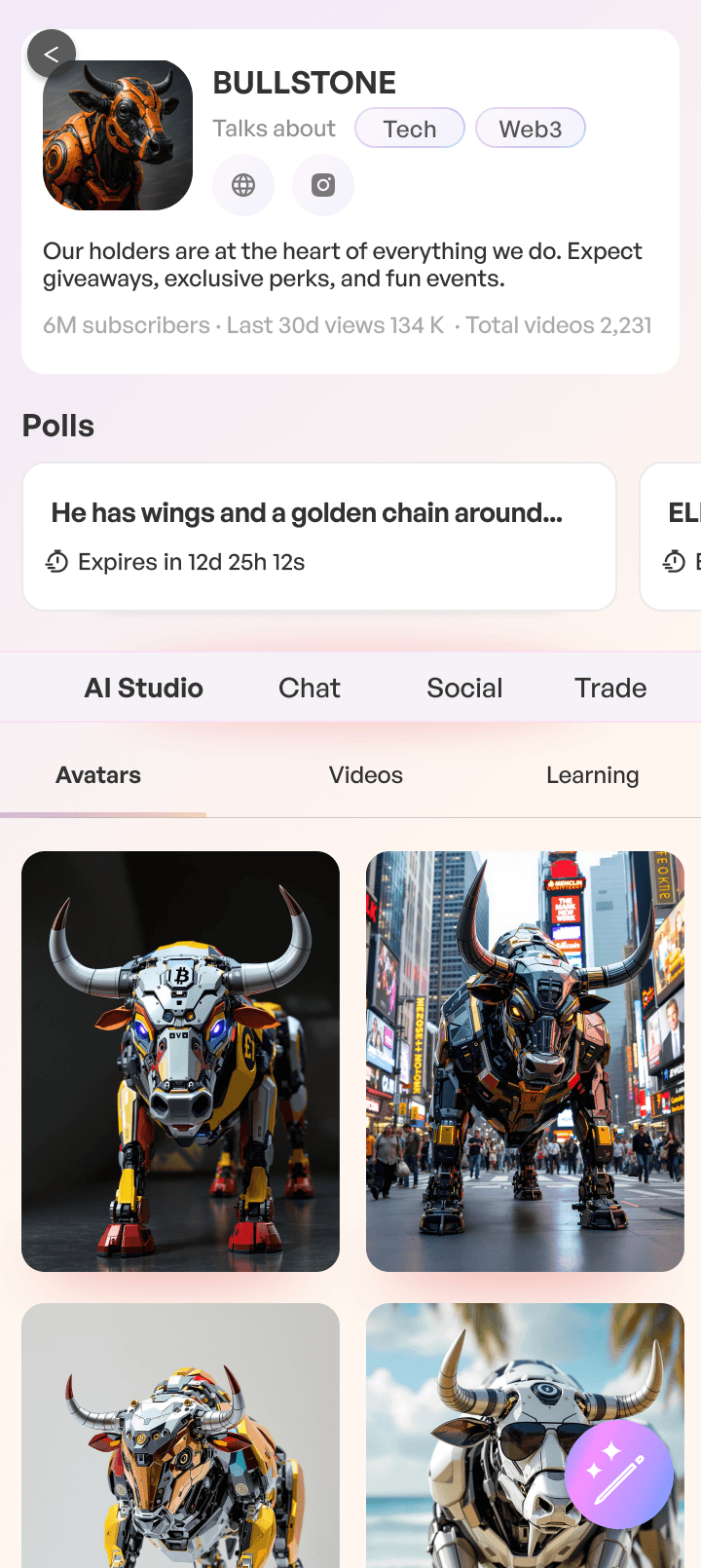This screenshot has height=1568, width=701.
Task: Click the back navigation arrow
Action: 52,54
